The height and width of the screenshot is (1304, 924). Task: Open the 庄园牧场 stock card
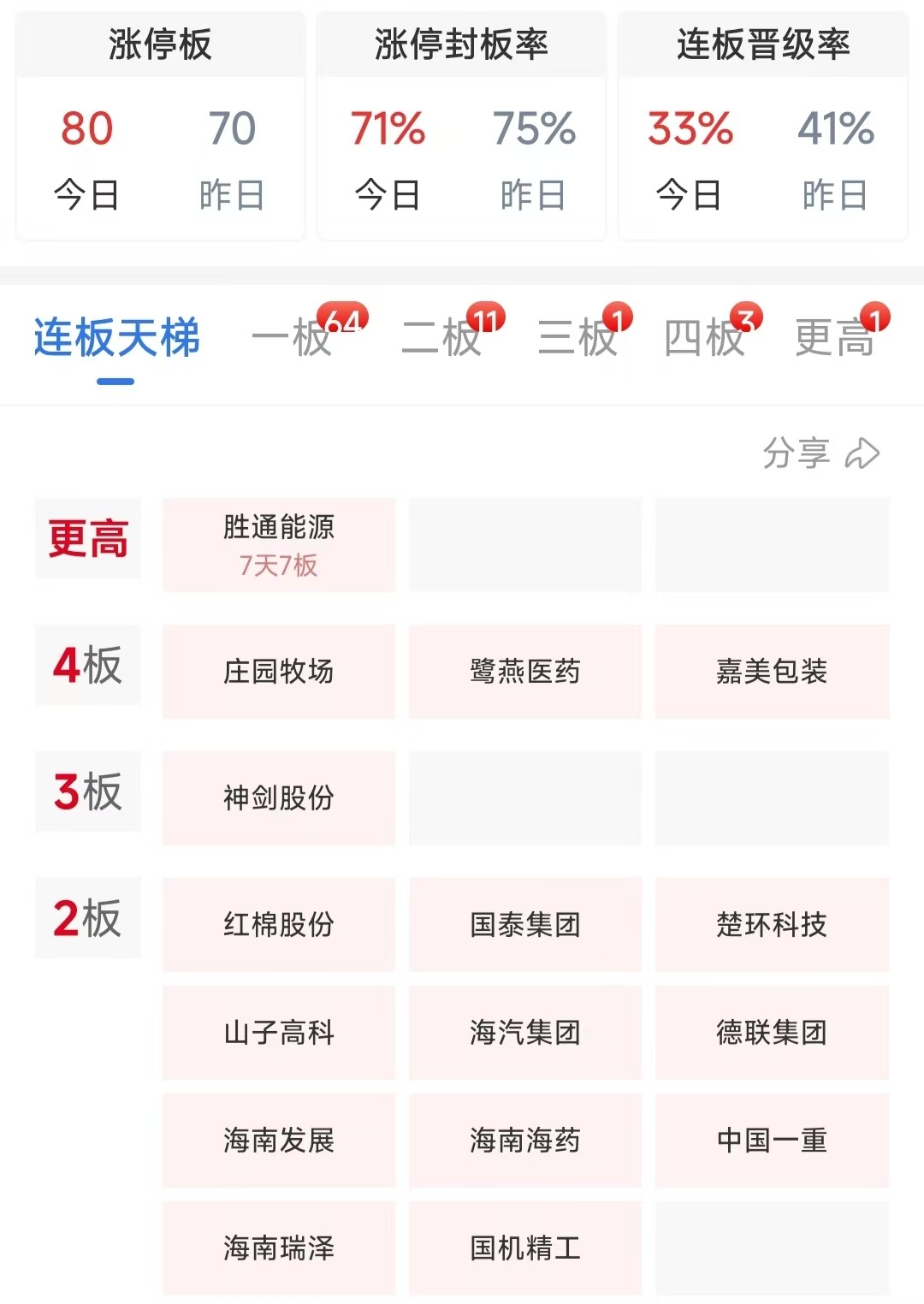[279, 672]
